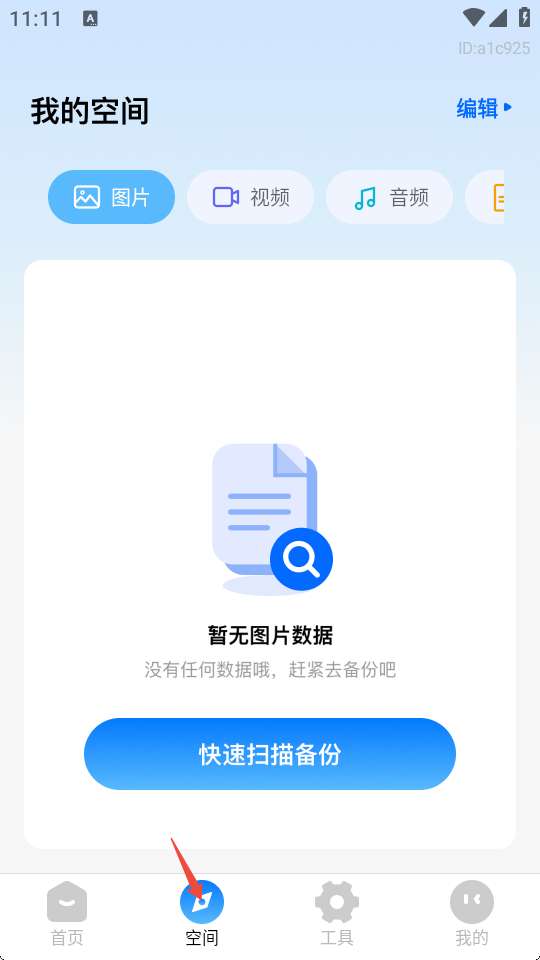Start 快速扫描备份 quick scan backup
The width and height of the screenshot is (540, 960).
pyautogui.click(x=270, y=754)
